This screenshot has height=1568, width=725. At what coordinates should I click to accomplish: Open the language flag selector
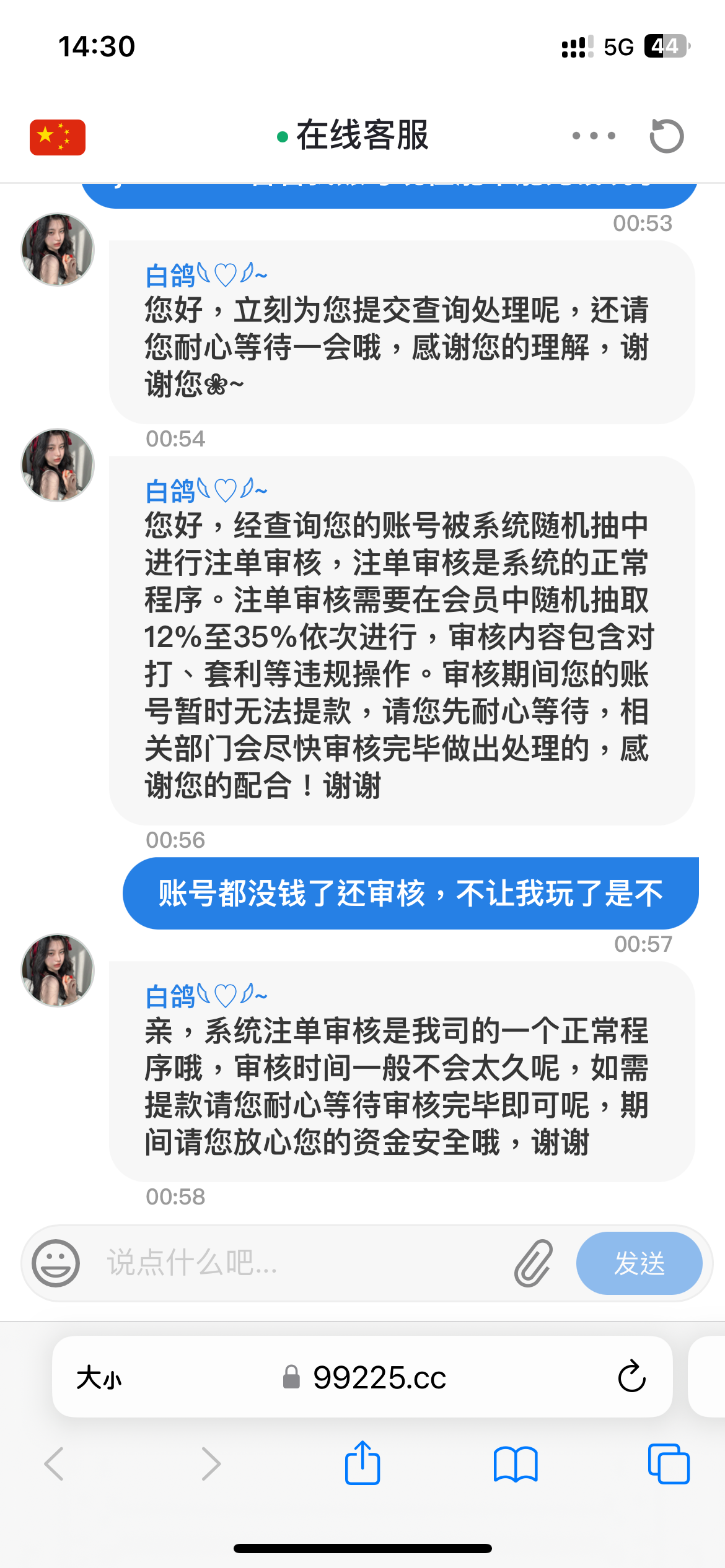tap(58, 137)
